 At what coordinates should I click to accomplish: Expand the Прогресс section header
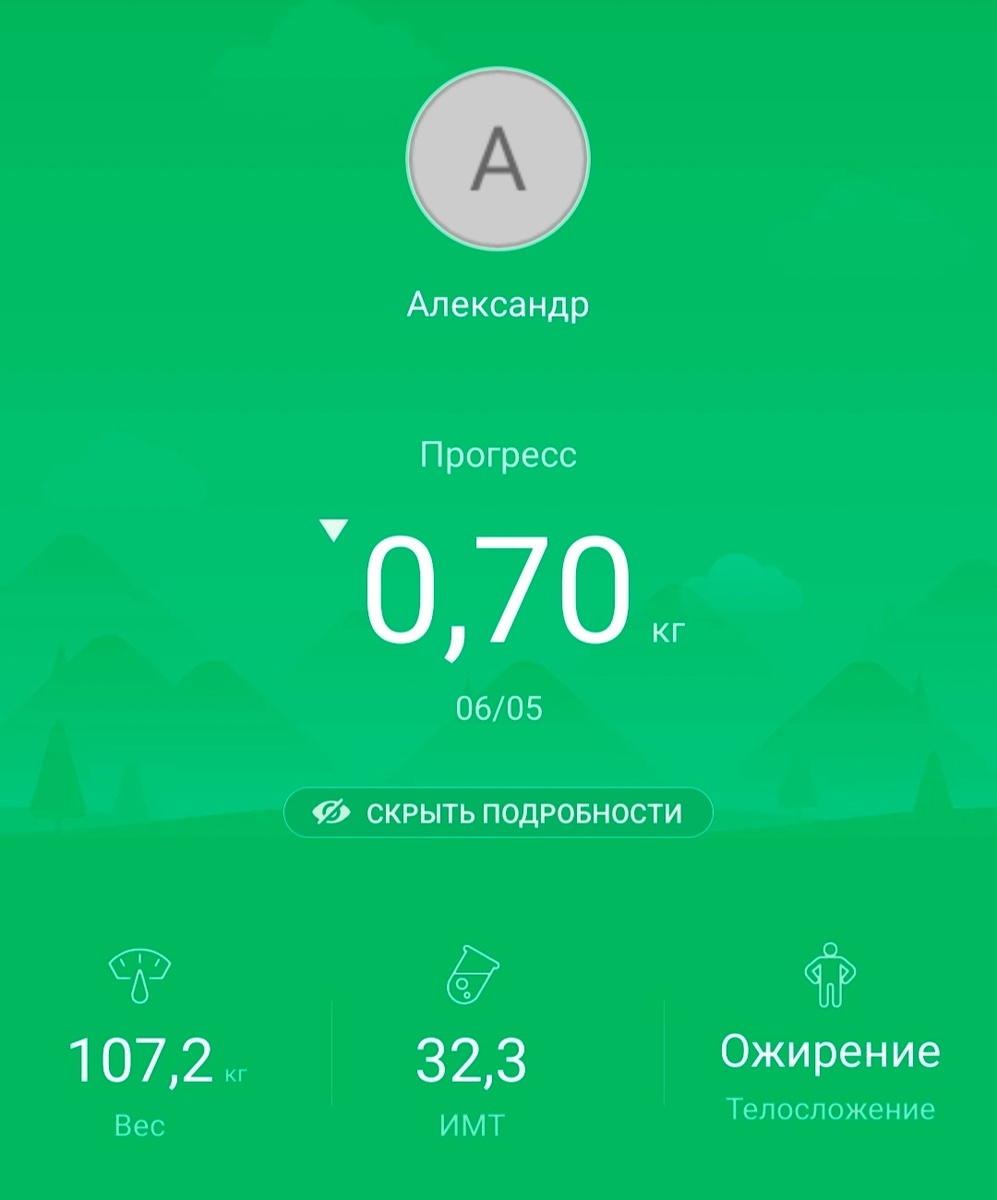pos(497,455)
